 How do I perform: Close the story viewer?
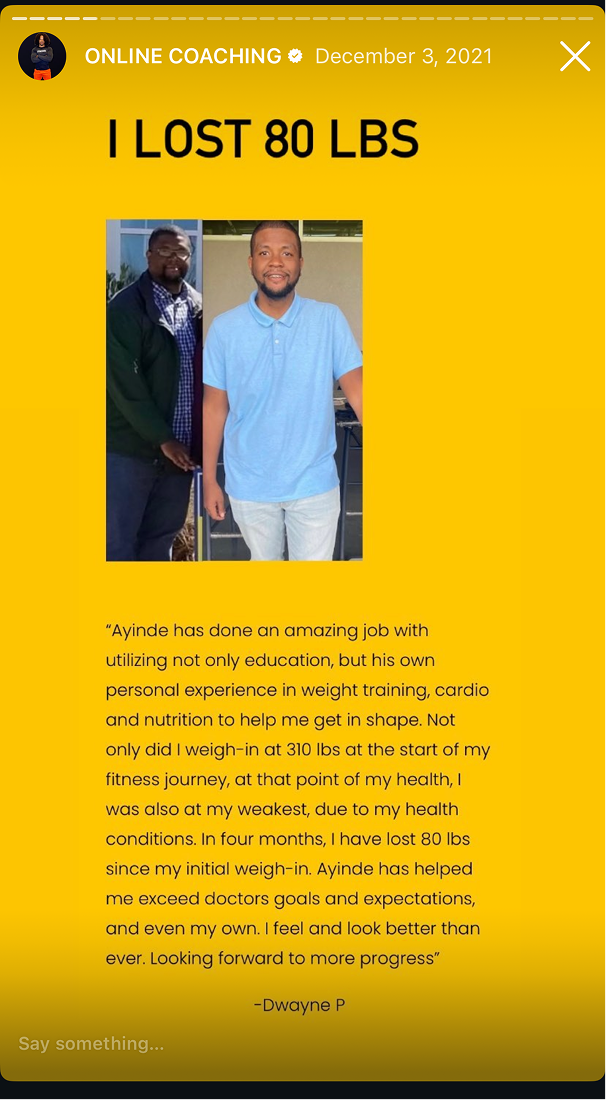(575, 56)
